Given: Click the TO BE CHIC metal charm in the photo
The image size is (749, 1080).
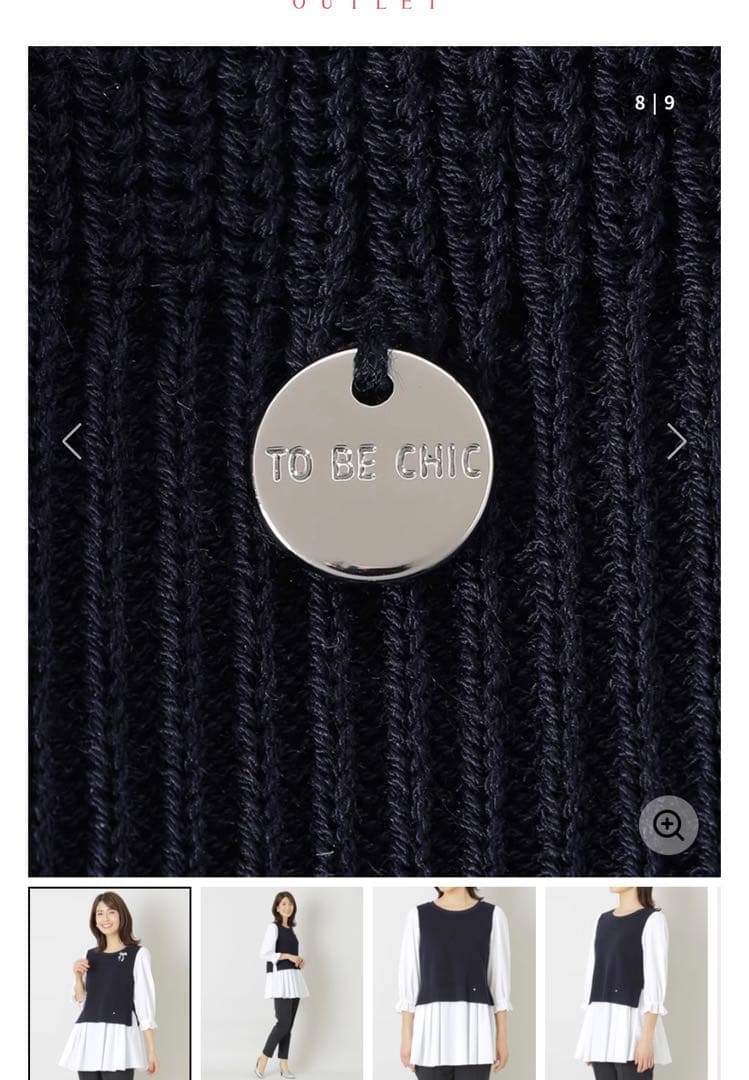Looking at the screenshot, I should [375, 465].
